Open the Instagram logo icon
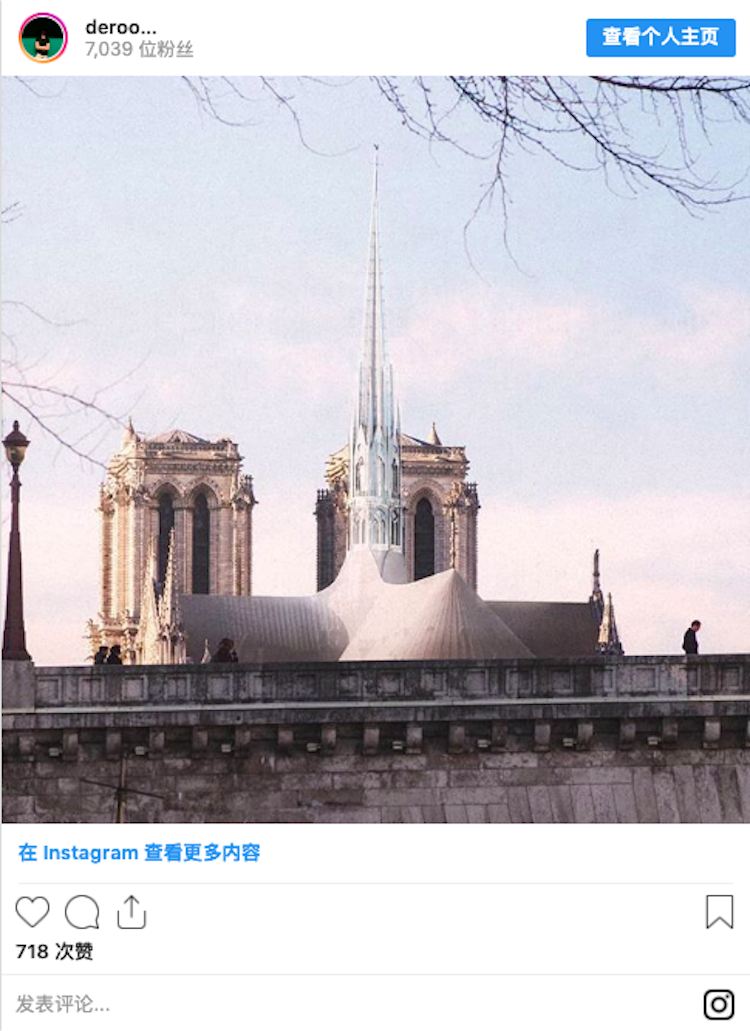The height and width of the screenshot is (1031, 750). coord(718,1004)
